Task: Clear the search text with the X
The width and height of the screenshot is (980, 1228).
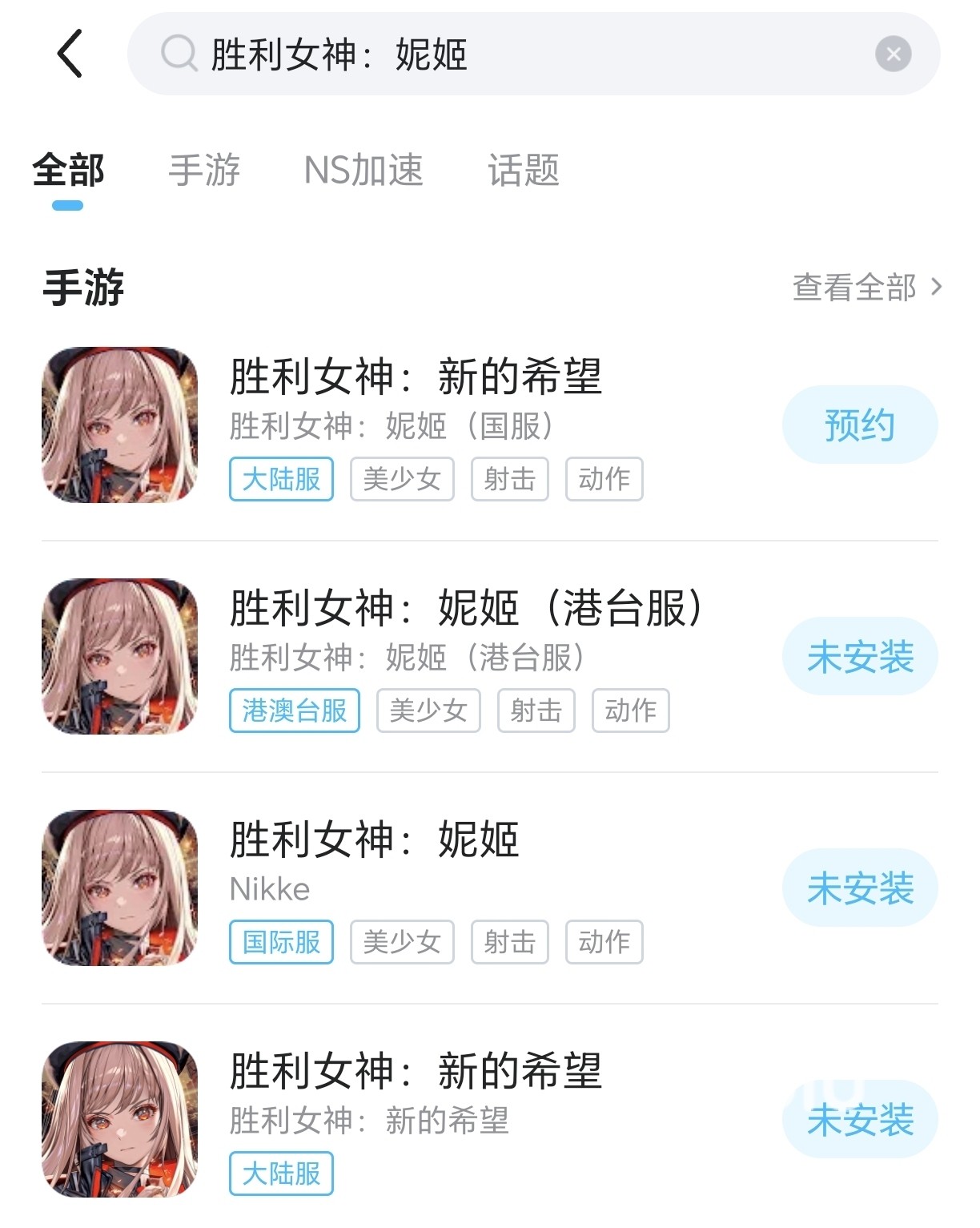Action: pos(893,54)
